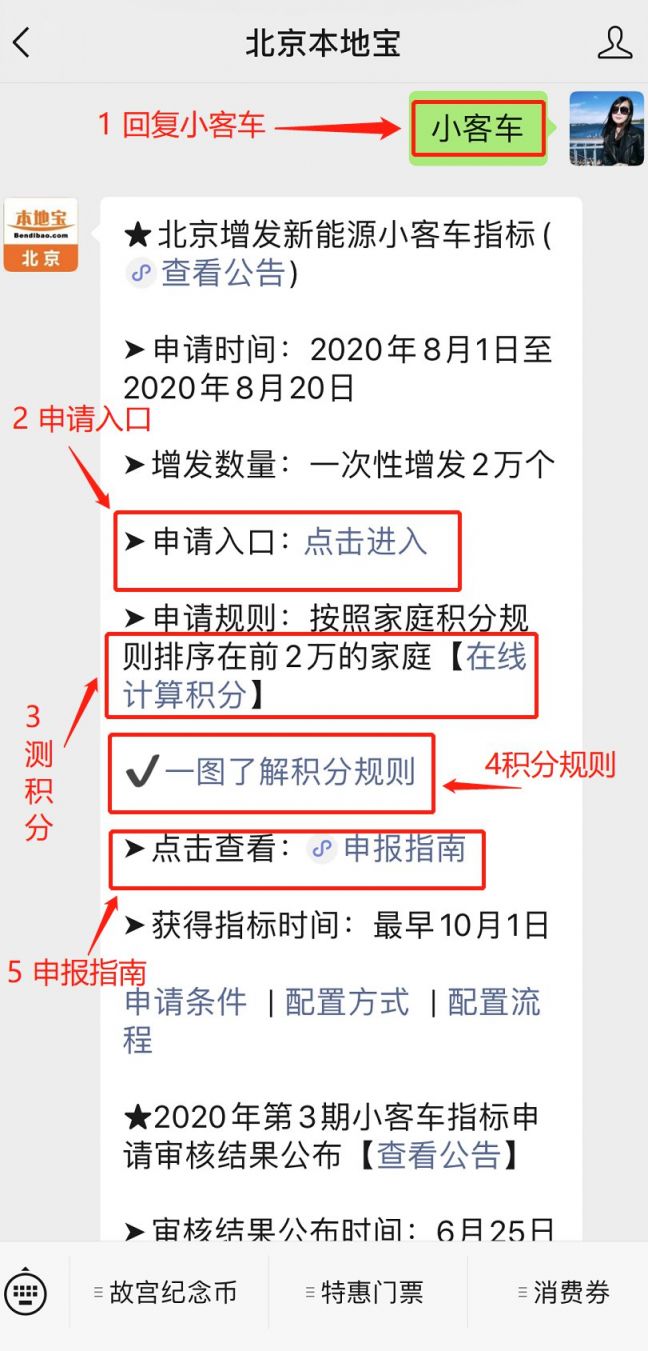Open 查看公告 link for 第3期审核结果
The width and height of the screenshot is (648, 1351).
click(x=438, y=1155)
